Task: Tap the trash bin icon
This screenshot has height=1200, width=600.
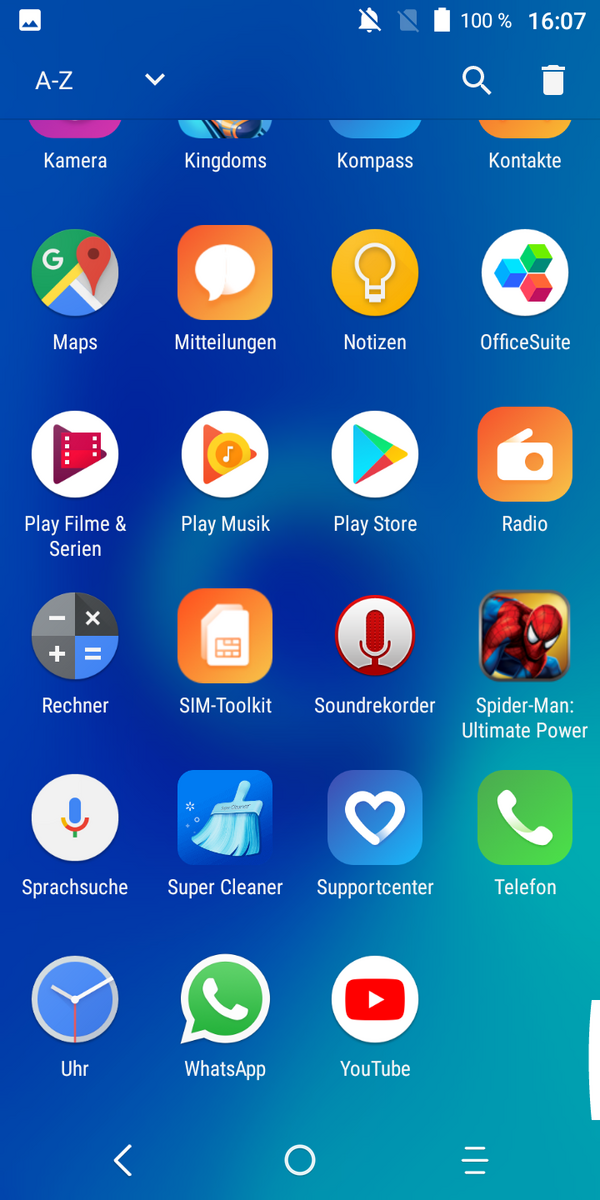Action: coord(553,81)
